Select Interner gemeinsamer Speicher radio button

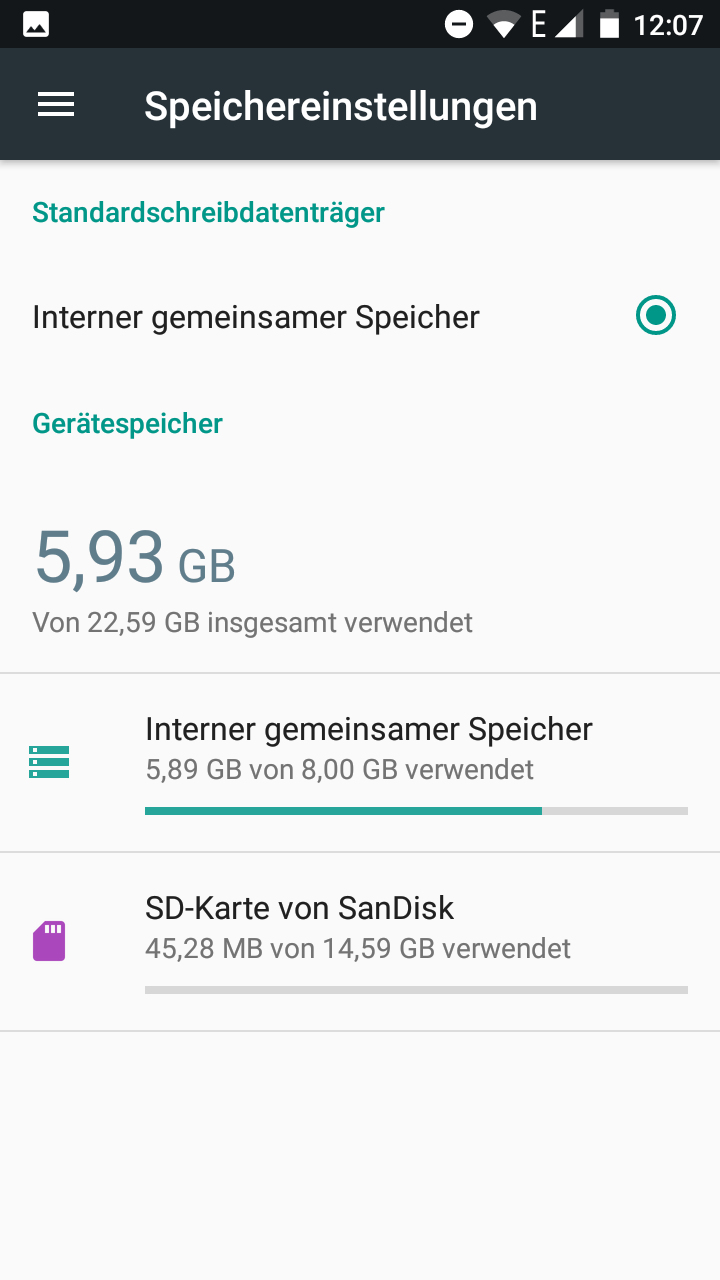(x=655, y=315)
